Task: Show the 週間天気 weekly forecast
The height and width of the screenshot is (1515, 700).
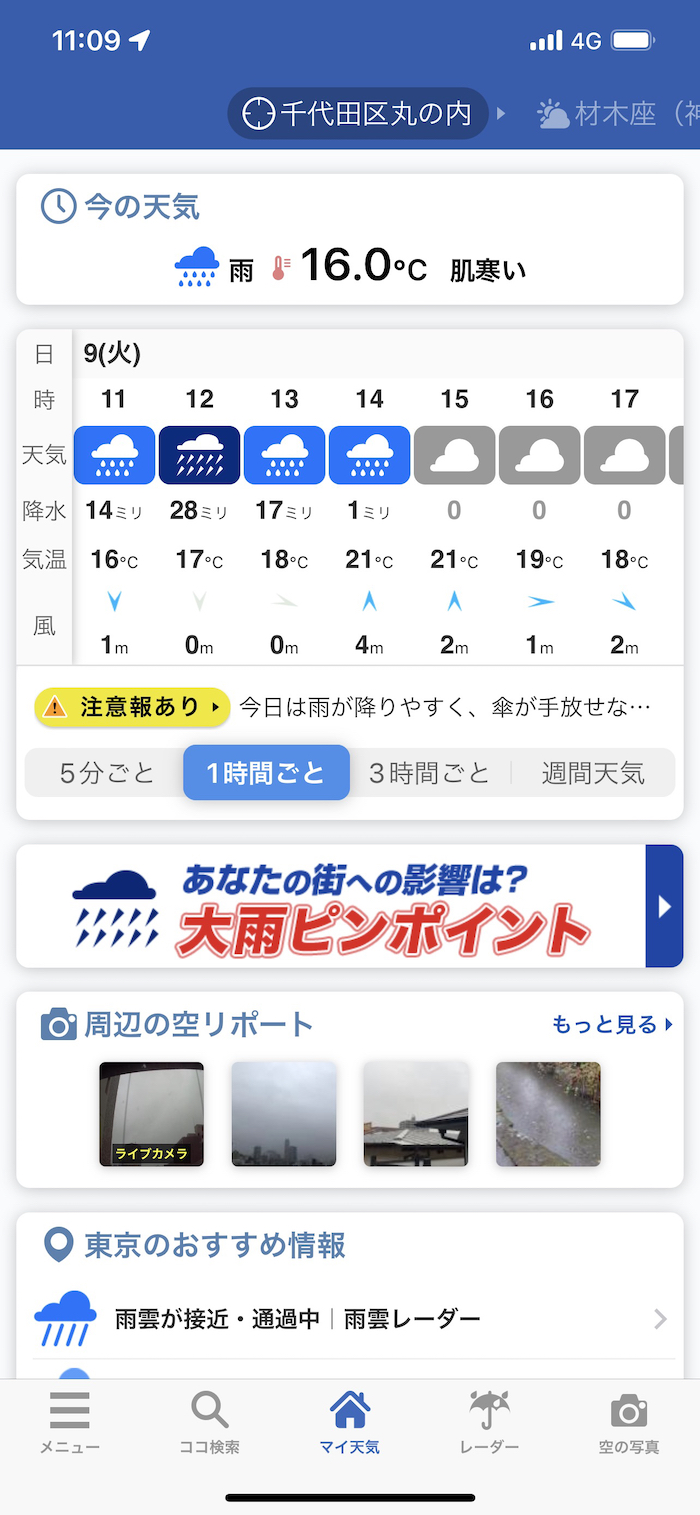Action: coord(593,773)
